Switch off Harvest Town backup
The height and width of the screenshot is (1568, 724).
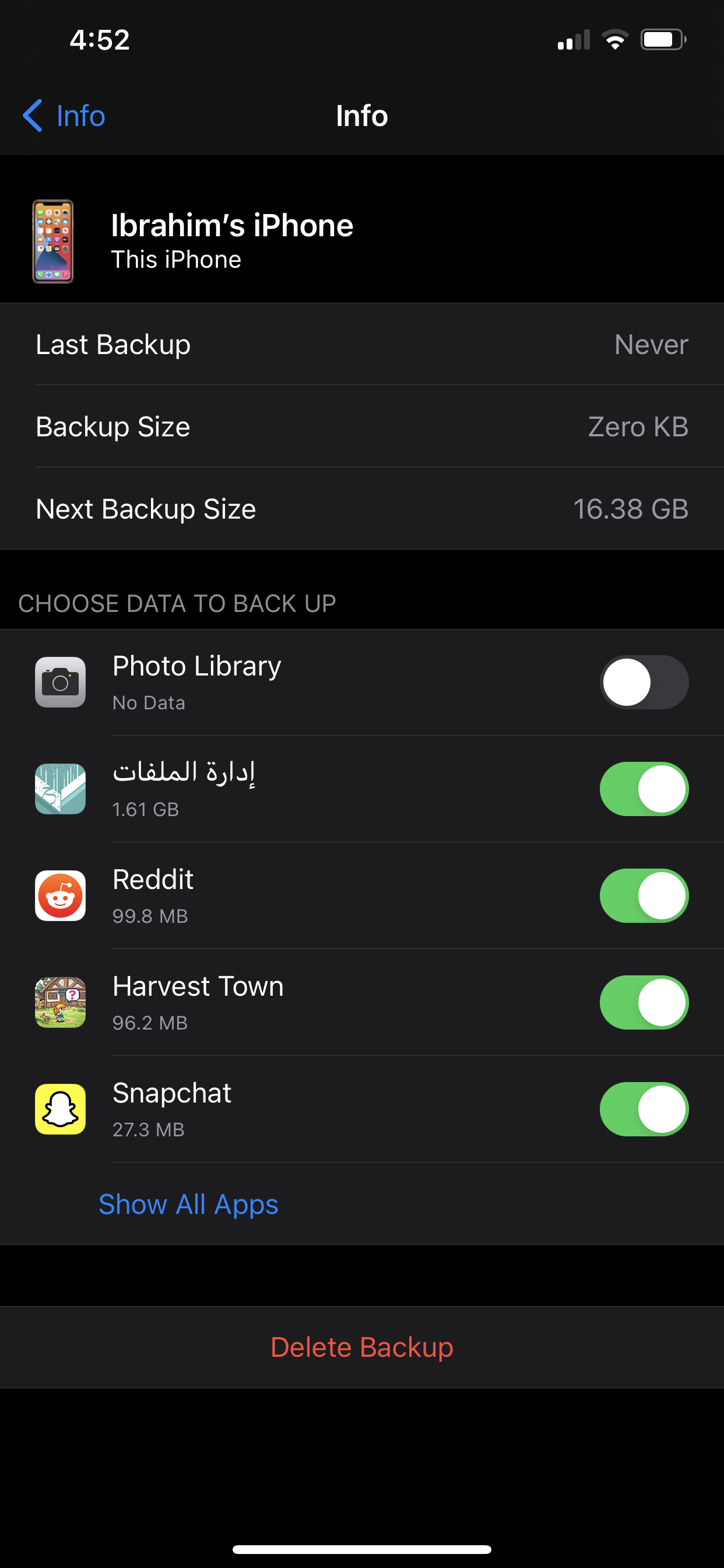pyautogui.click(x=644, y=1003)
